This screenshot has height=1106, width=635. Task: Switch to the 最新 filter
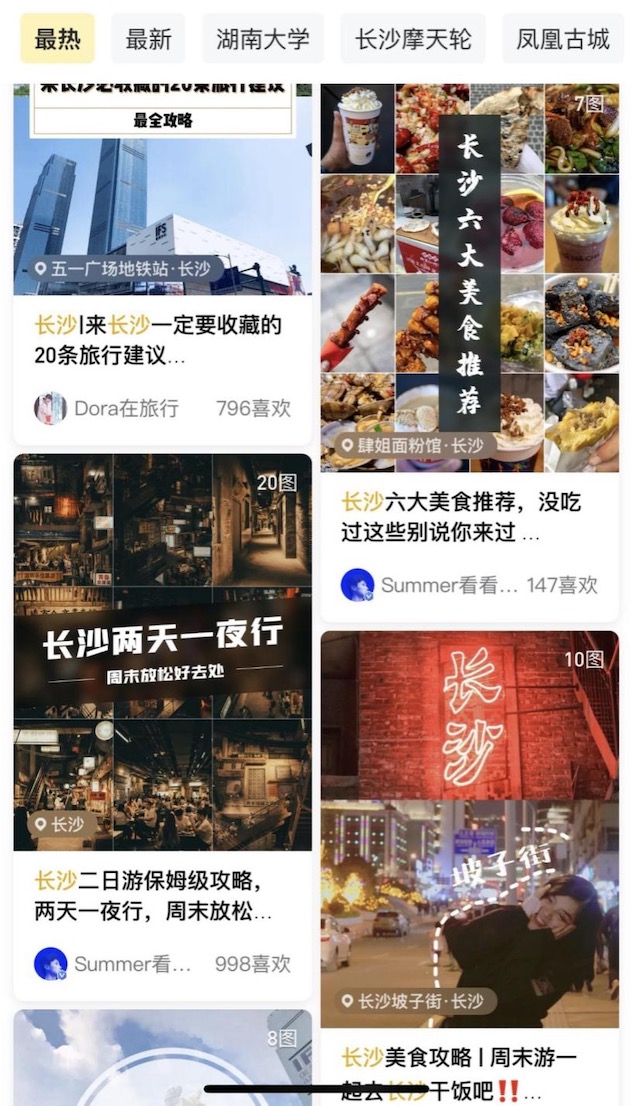148,39
